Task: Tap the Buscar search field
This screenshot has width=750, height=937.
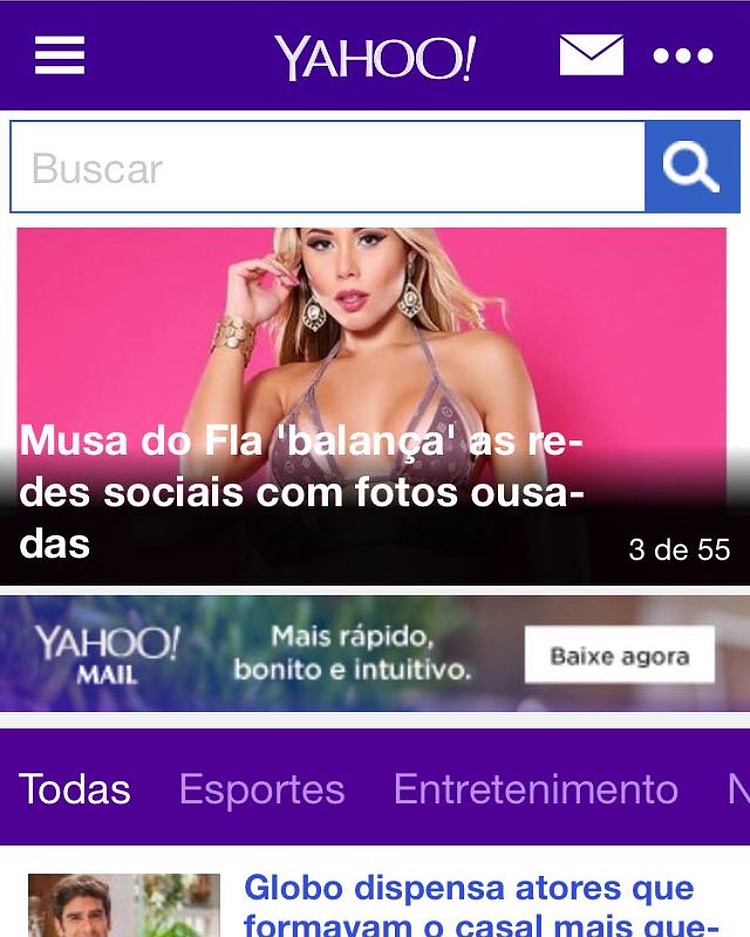Action: click(327, 168)
